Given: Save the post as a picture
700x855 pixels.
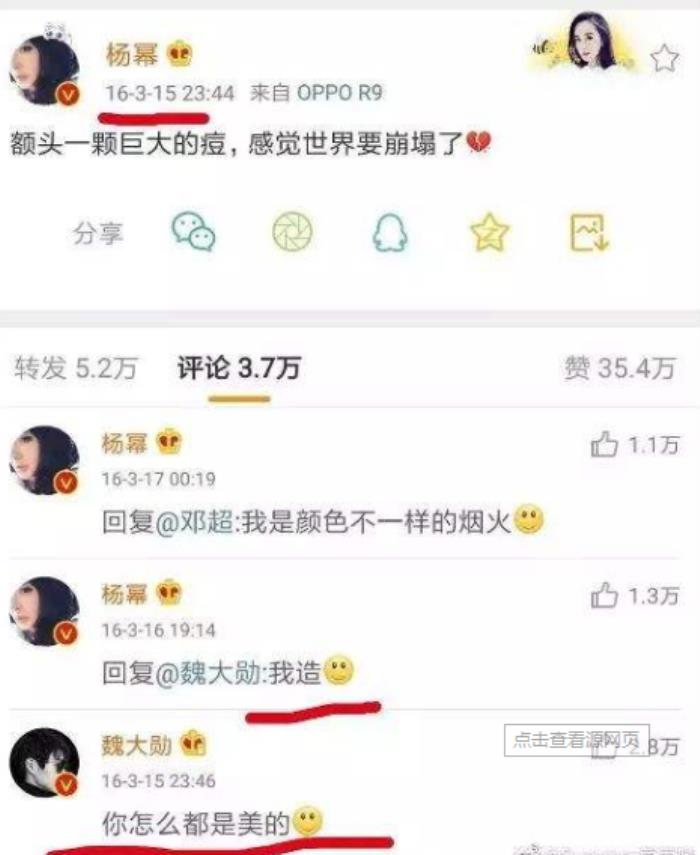Looking at the screenshot, I should [589, 232].
